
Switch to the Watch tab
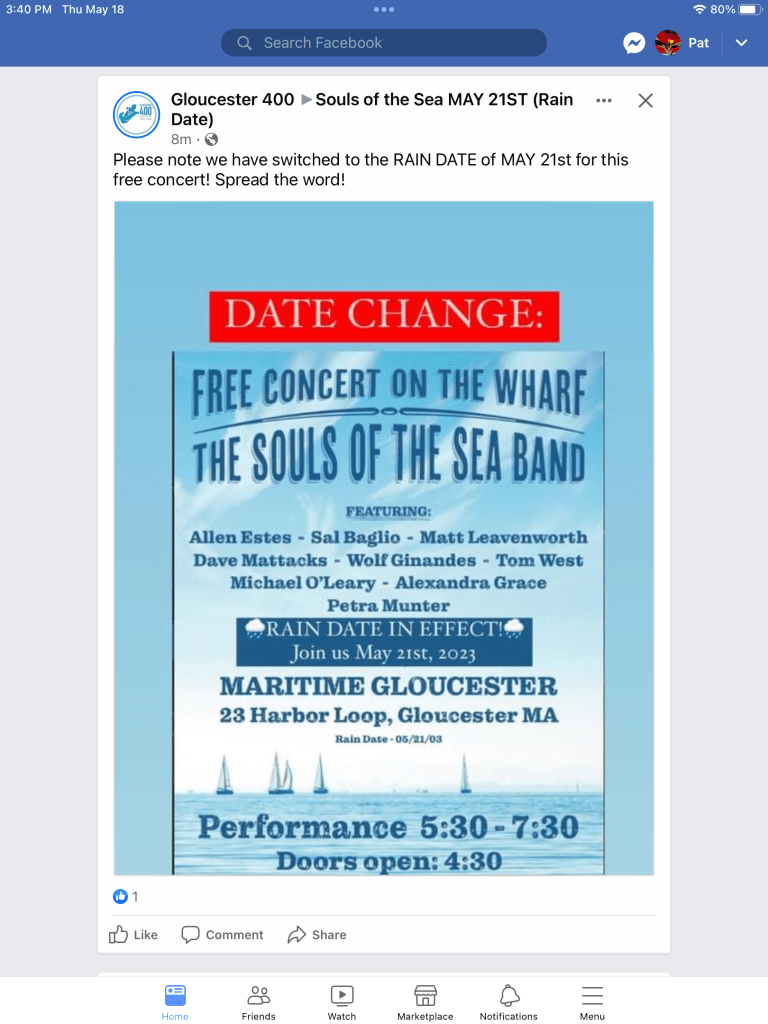click(x=342, y=1001)
